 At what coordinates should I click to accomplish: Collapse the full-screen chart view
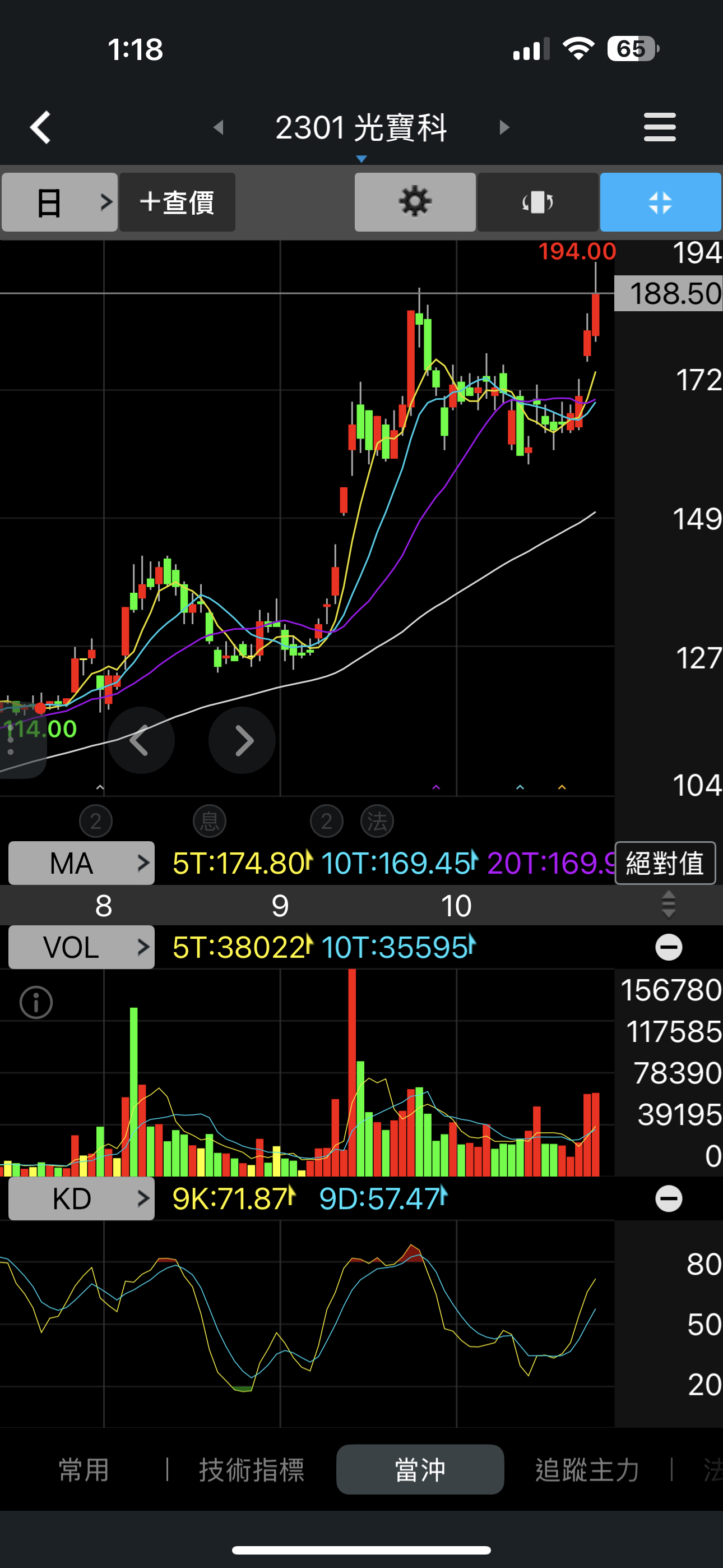click(660, 202)
